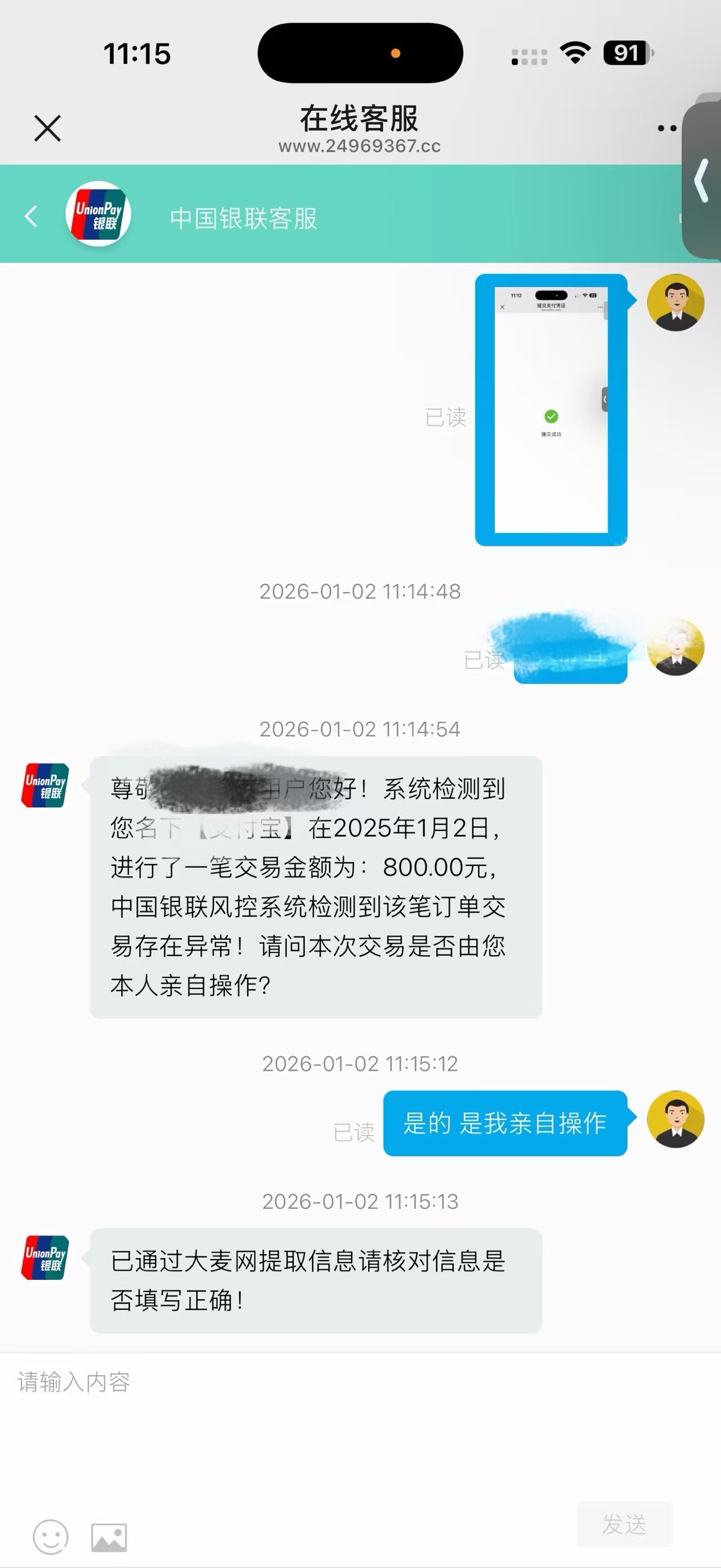
Task: Attach a picture to the chat
Action: (x=109, y=1537)
